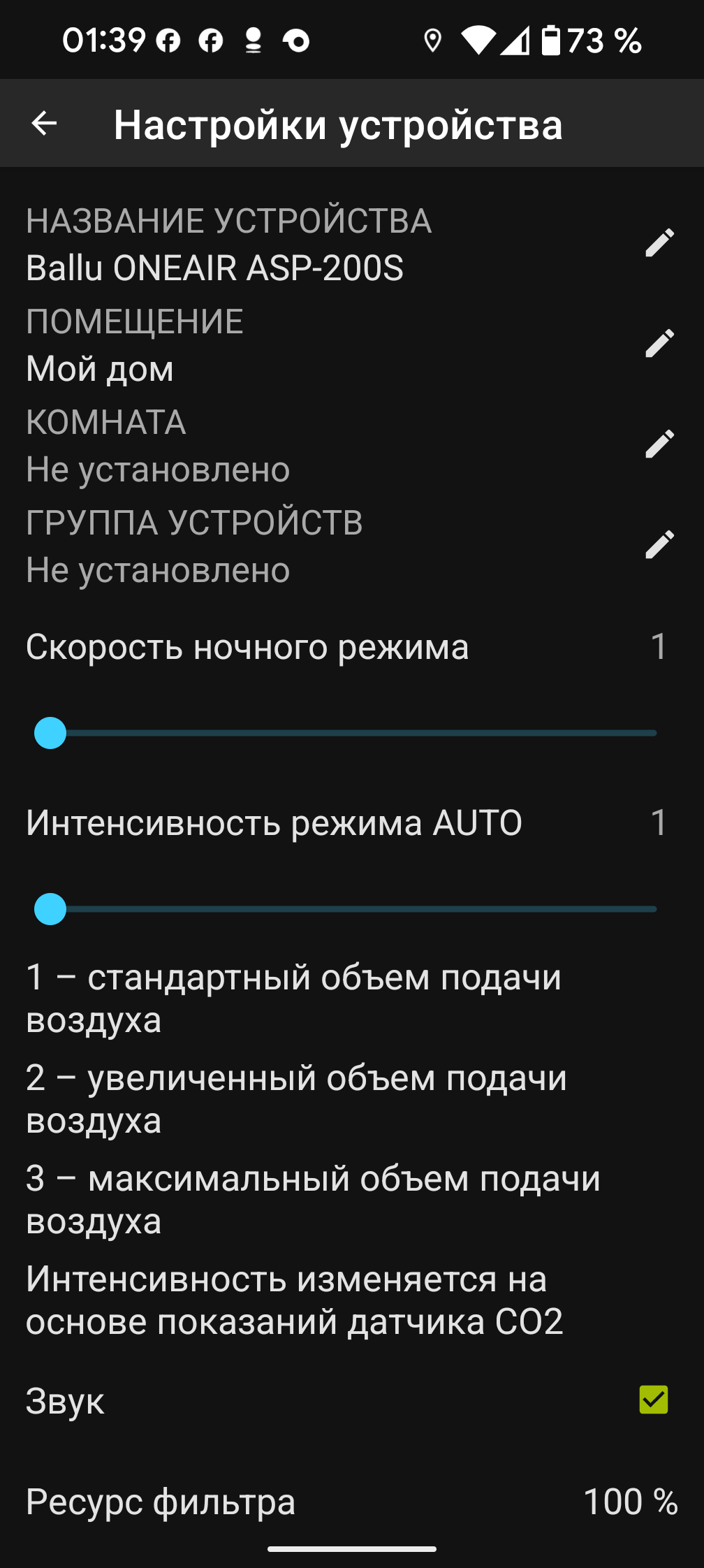Go back from device settings
This screenshot has width=704, height=1568.
[x=44, y=124]
